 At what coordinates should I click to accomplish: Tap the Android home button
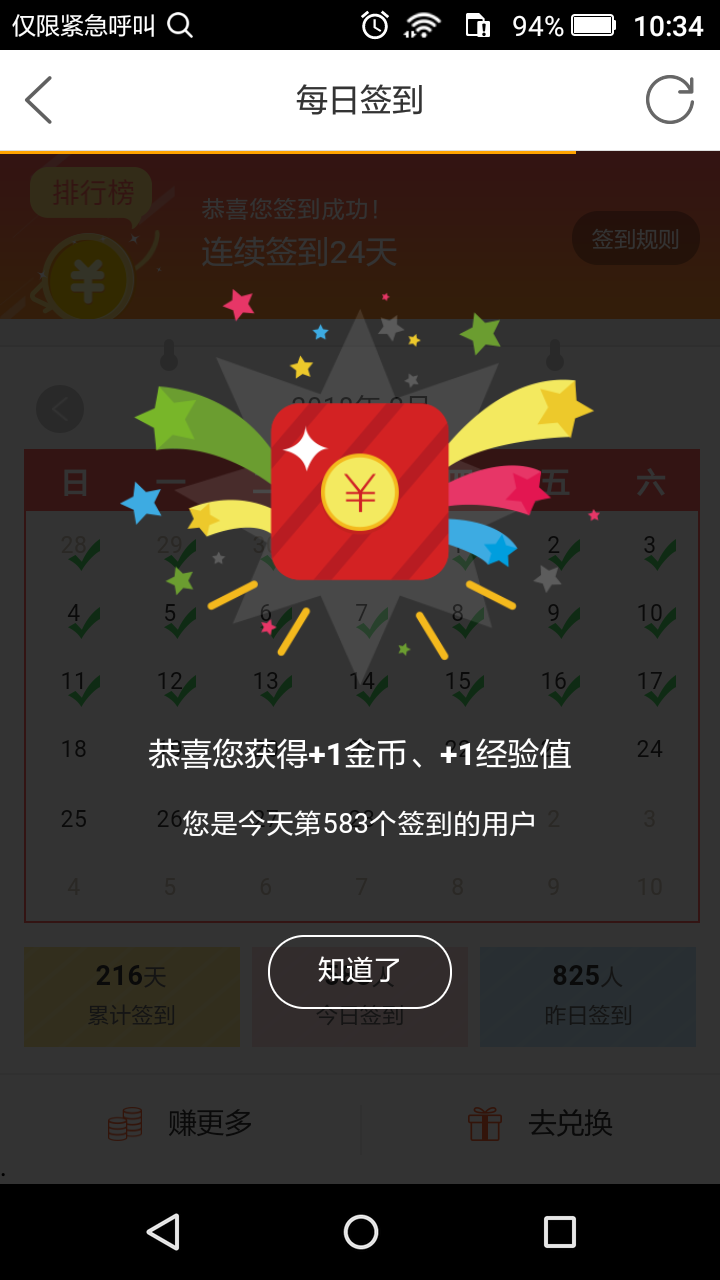point(360,1232)
